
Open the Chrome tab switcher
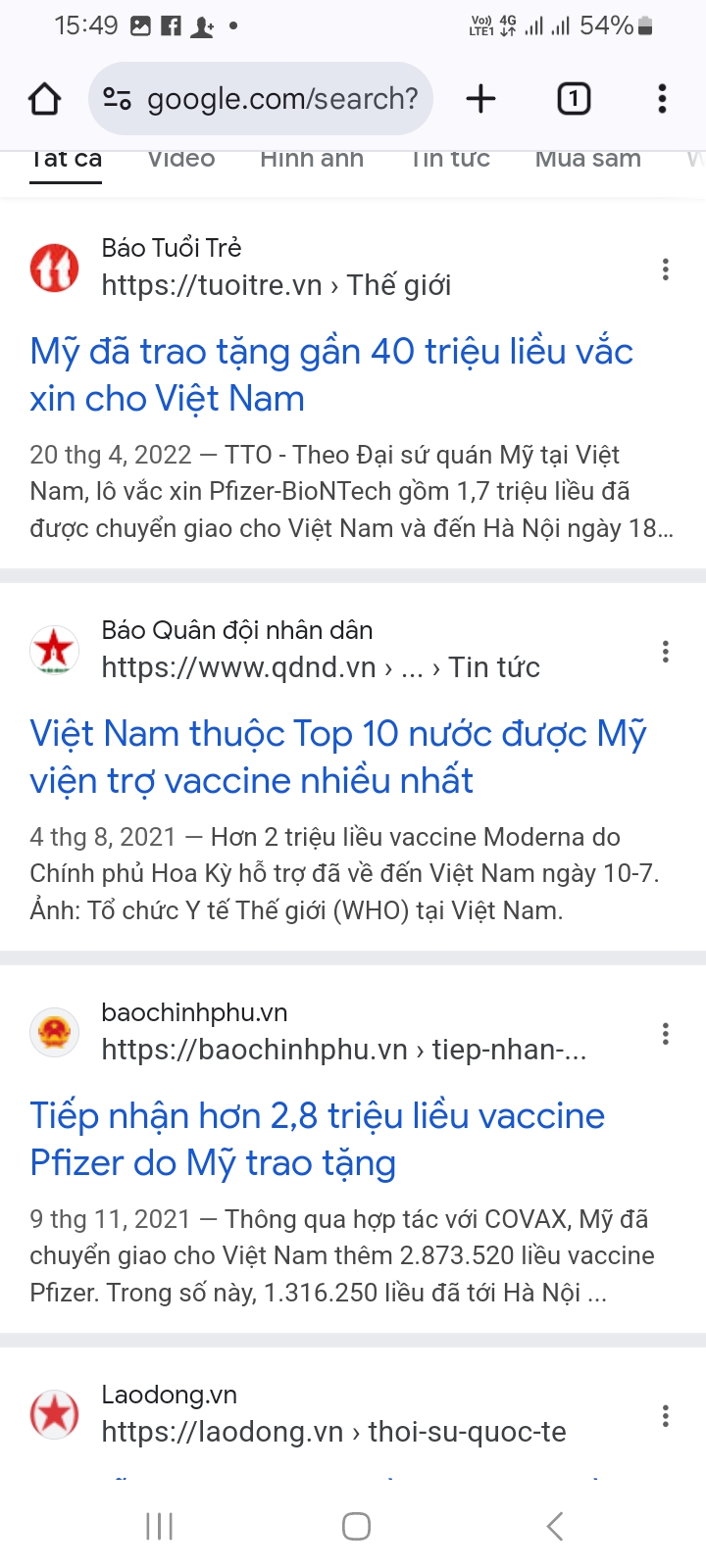pyautogui.click(x=574, y=98)
